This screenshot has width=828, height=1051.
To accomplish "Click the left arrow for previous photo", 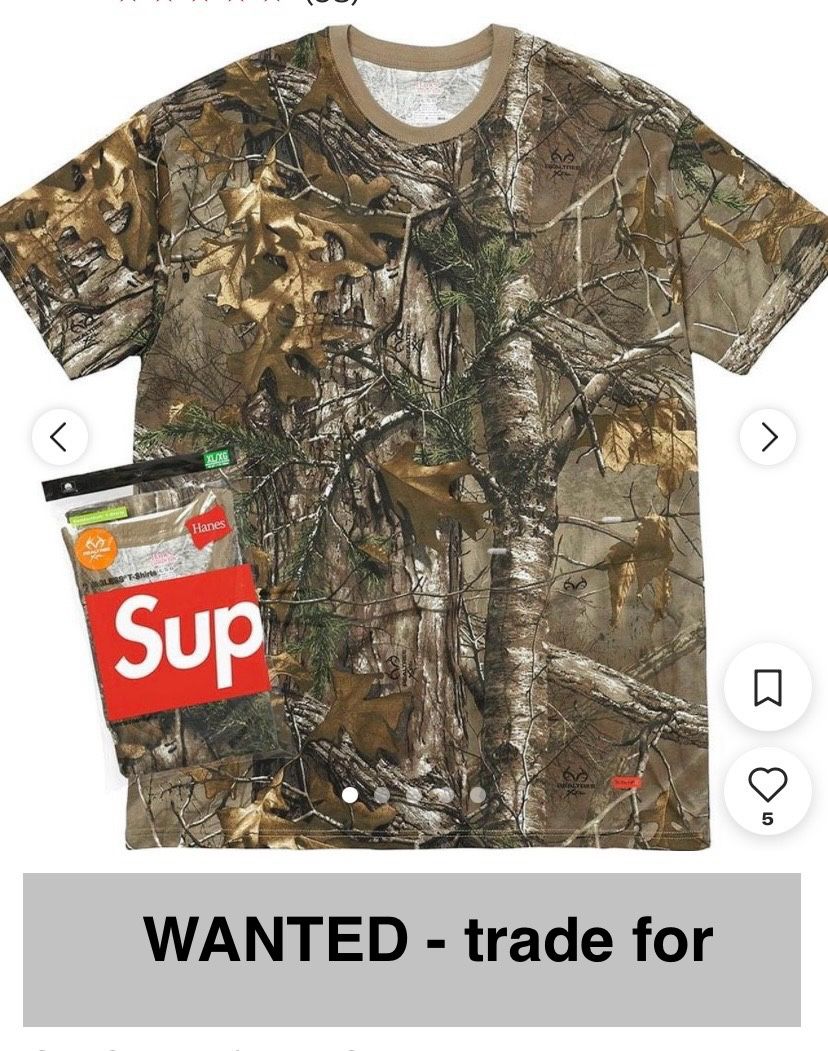I will click(x=60, y=437).
